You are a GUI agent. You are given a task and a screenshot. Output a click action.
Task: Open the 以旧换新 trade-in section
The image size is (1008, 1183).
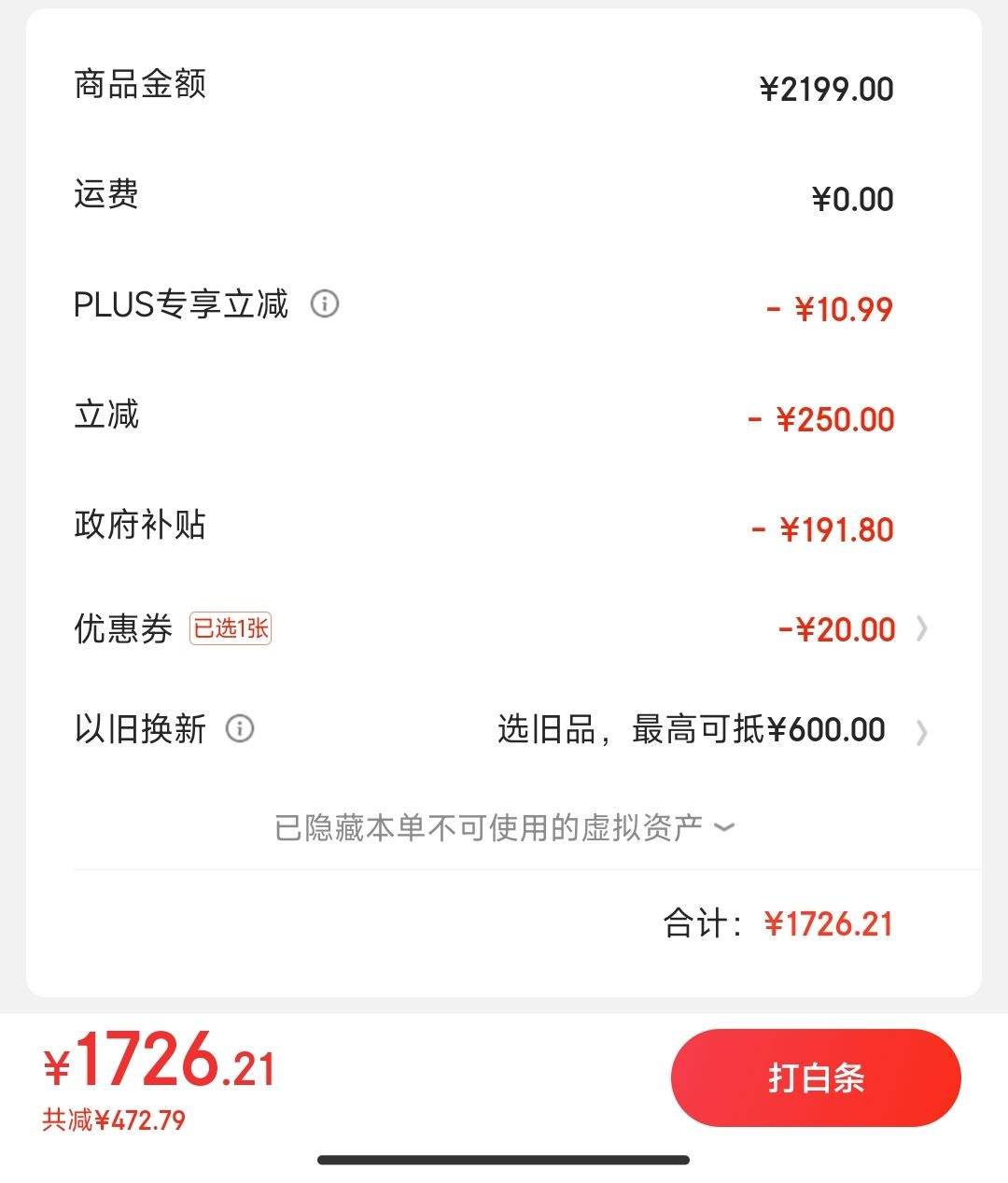coord(140,730)
